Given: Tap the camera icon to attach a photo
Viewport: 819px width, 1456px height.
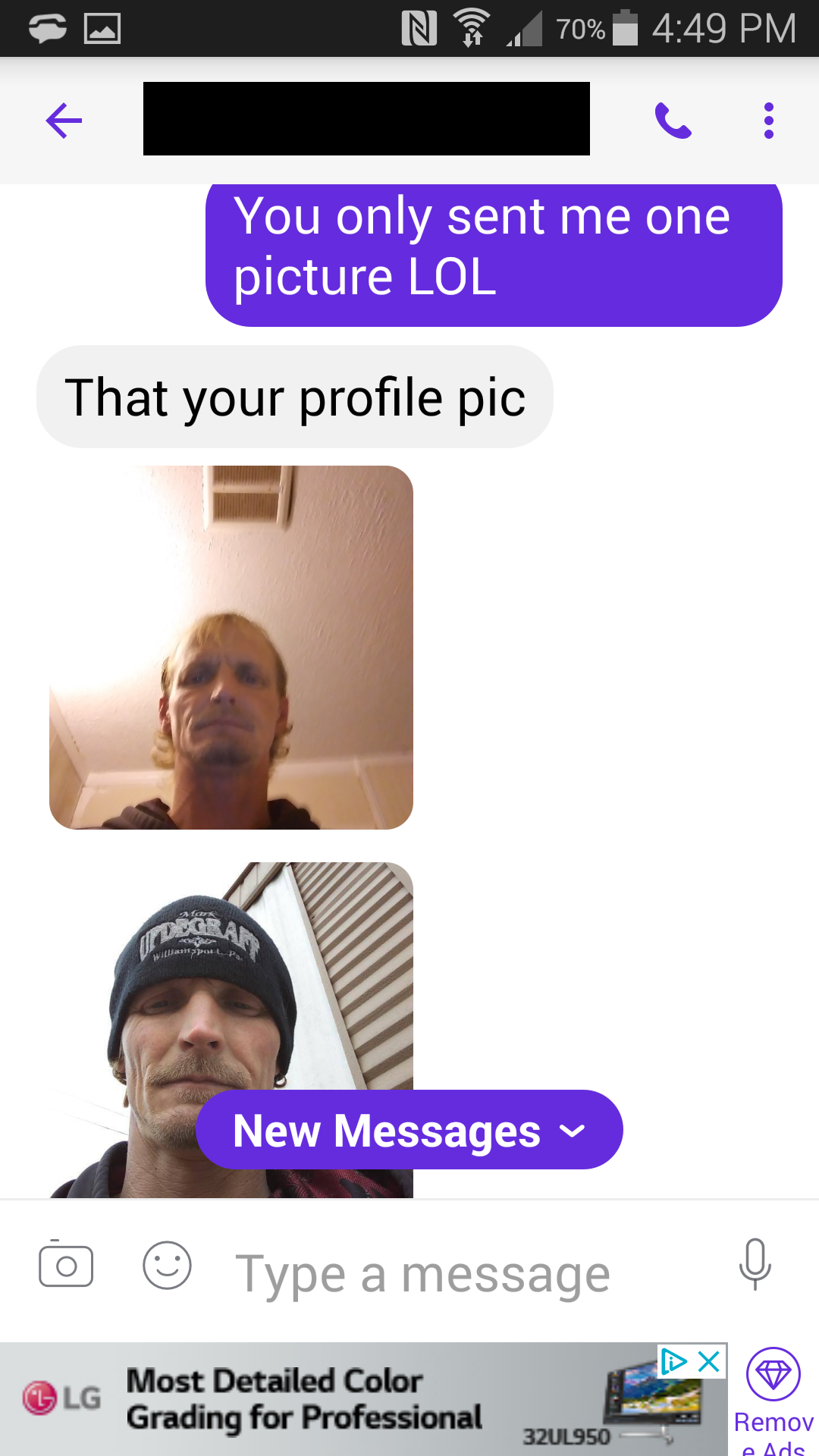Looking at the screenshot, I should tap(66, 1265).
